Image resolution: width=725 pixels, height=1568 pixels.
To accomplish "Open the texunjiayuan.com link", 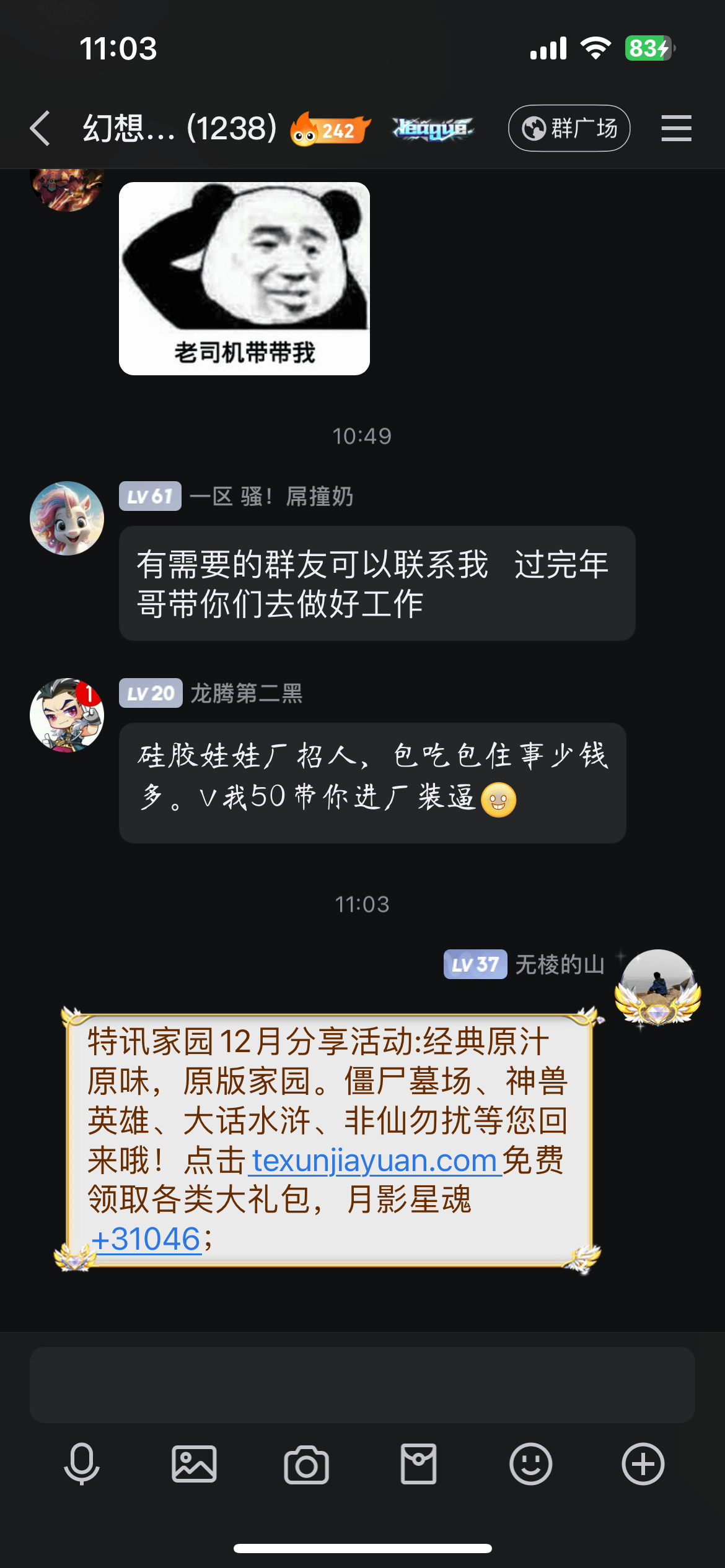I will coord(374,1161).
